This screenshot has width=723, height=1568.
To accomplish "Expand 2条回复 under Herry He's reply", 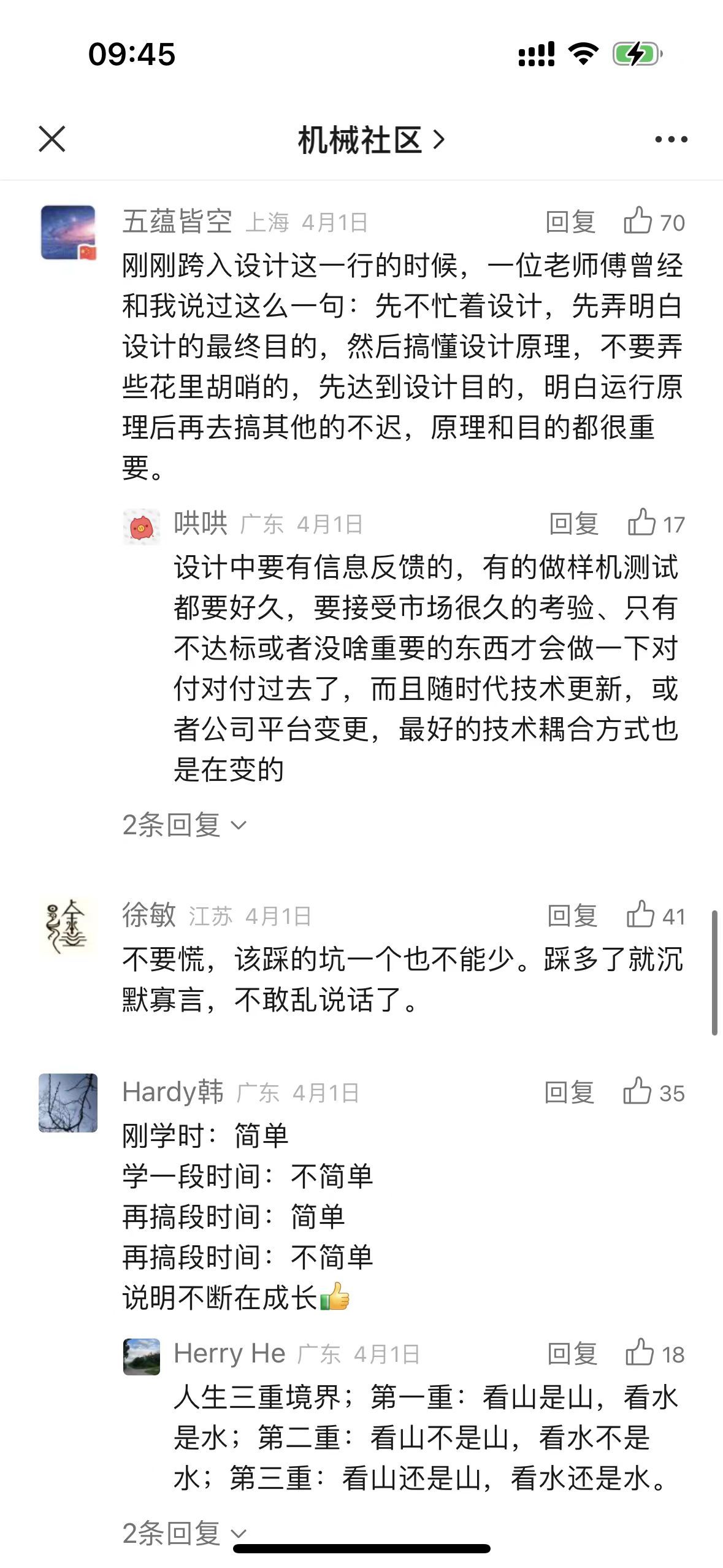I will tap(184, 1533).
